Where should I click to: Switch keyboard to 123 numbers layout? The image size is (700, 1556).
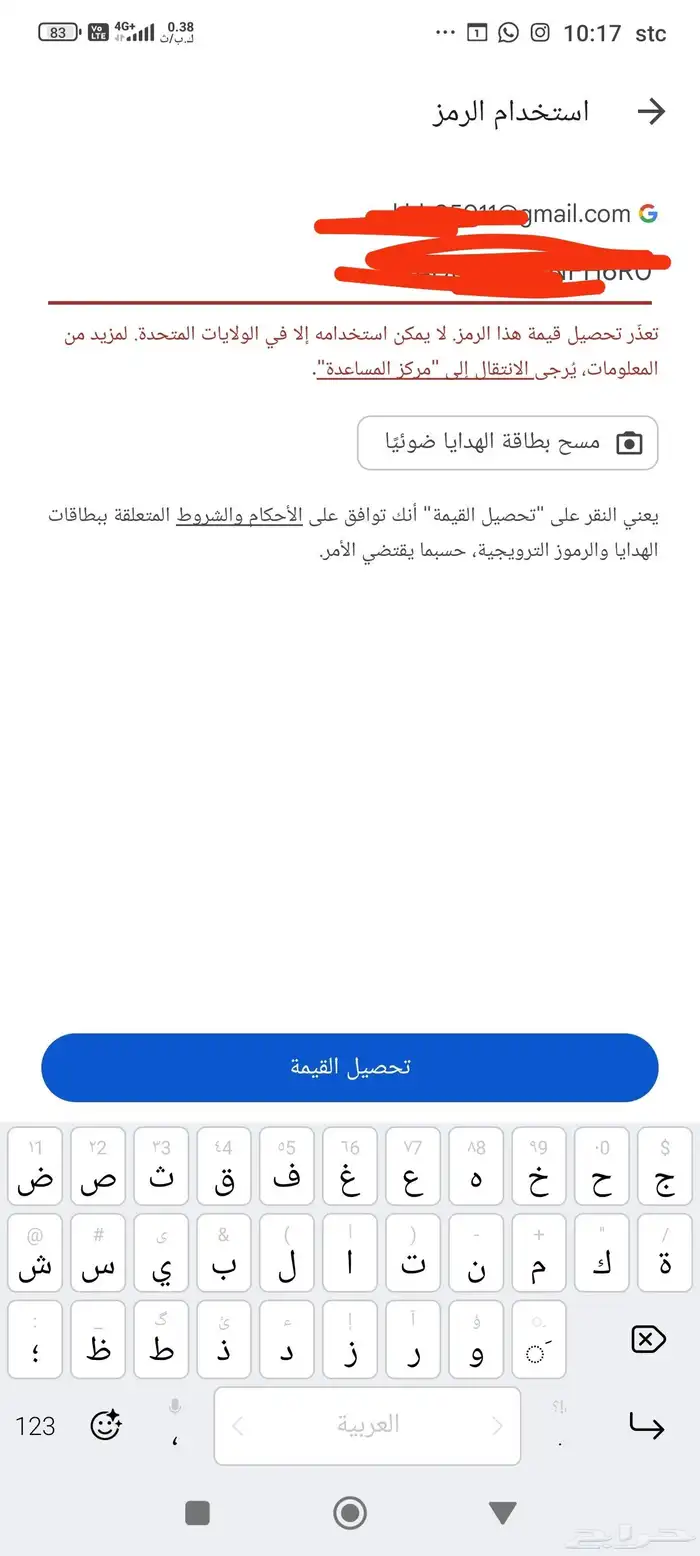[x=36, y=1425]
